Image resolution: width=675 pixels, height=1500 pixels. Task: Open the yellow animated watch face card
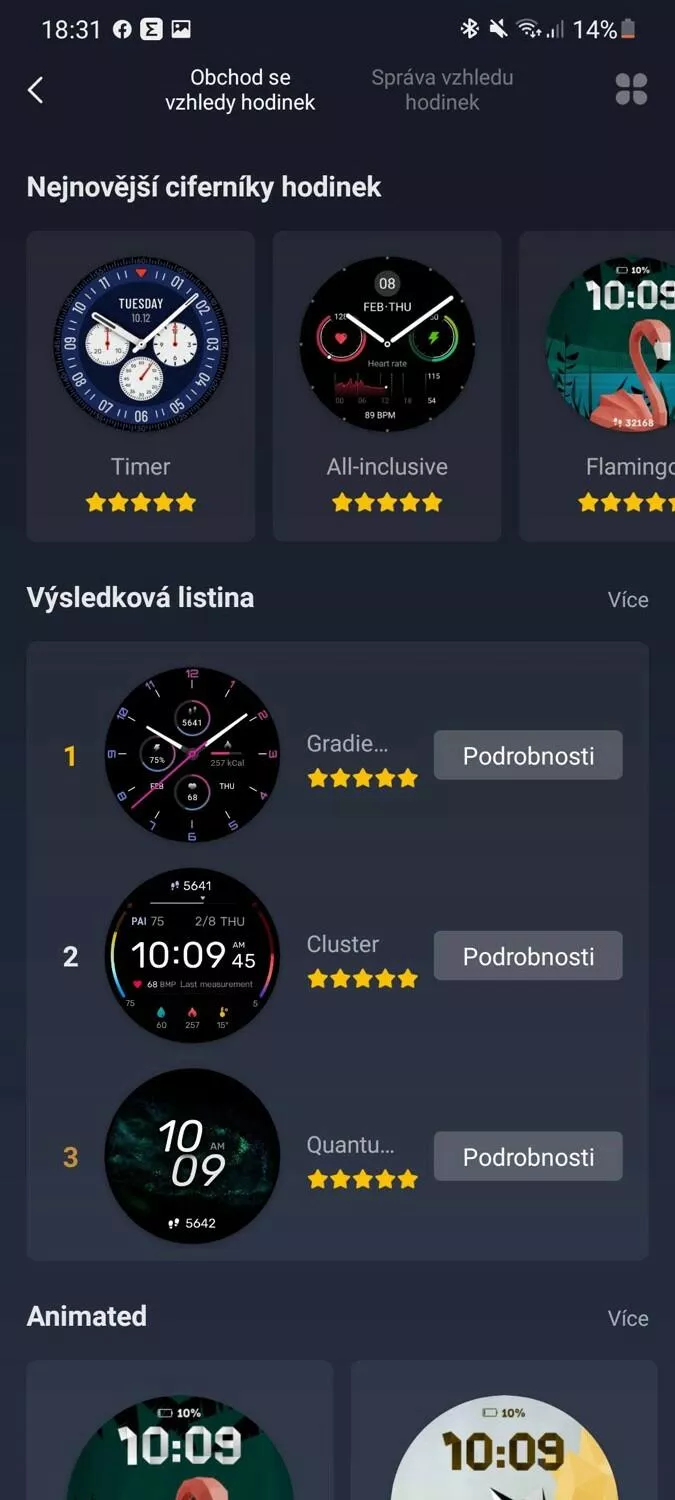pyautogui.click(x=504, y=1430)
